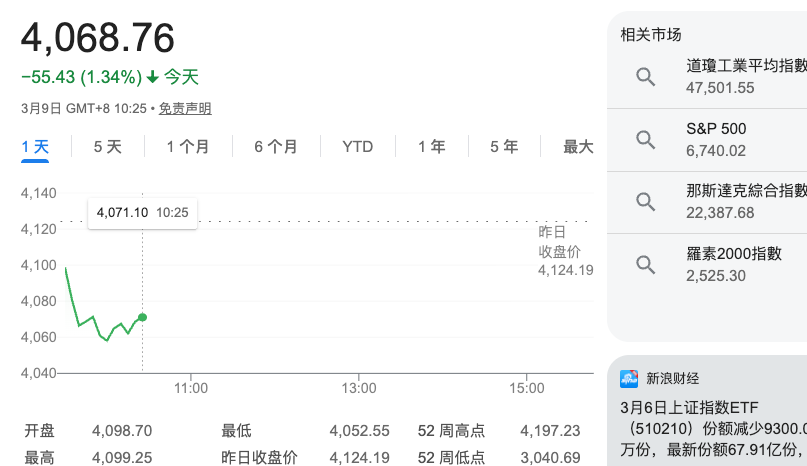Switch to the 5 年 range
Image resolution: width=807 pixels, height=466 pixels.
click(x=504, y=147)
